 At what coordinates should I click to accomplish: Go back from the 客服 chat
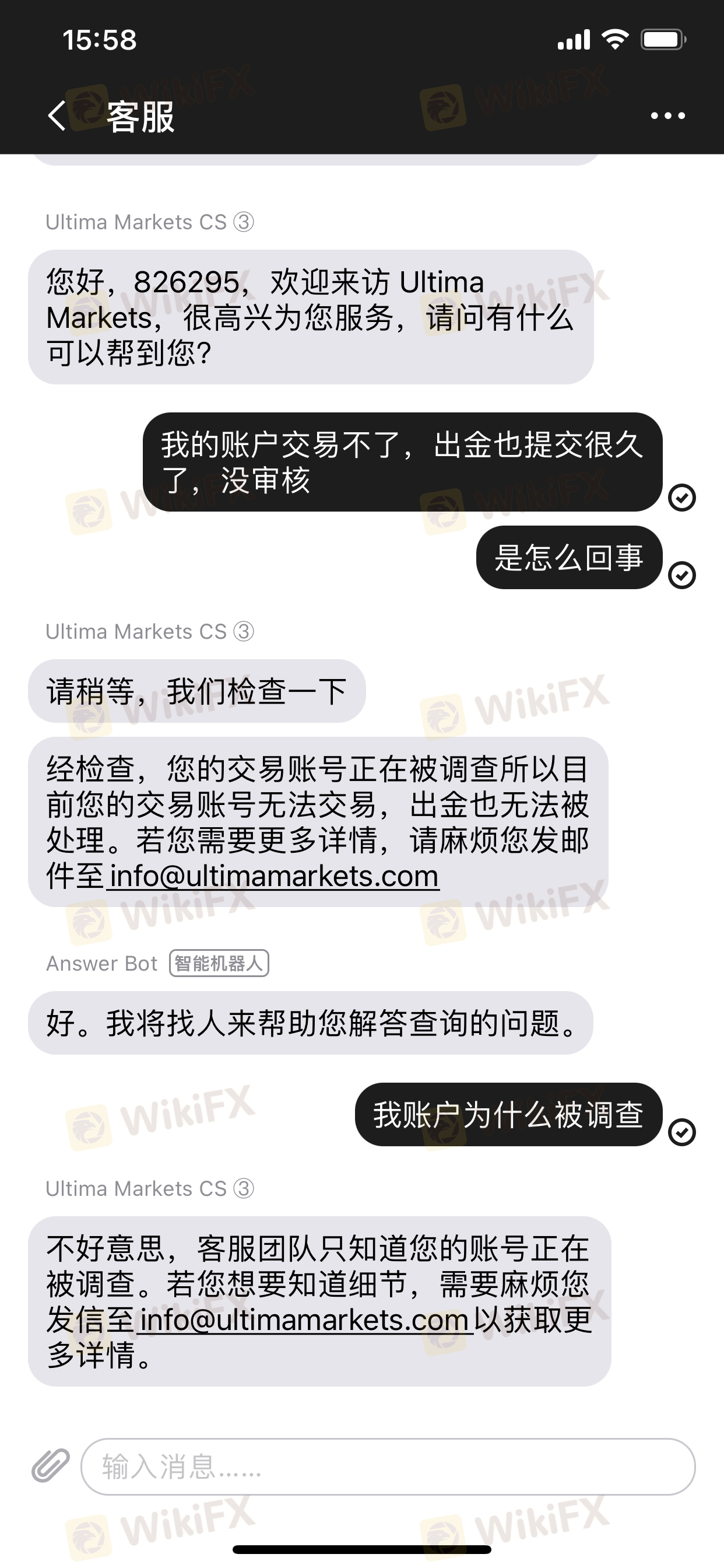[57, 116]
